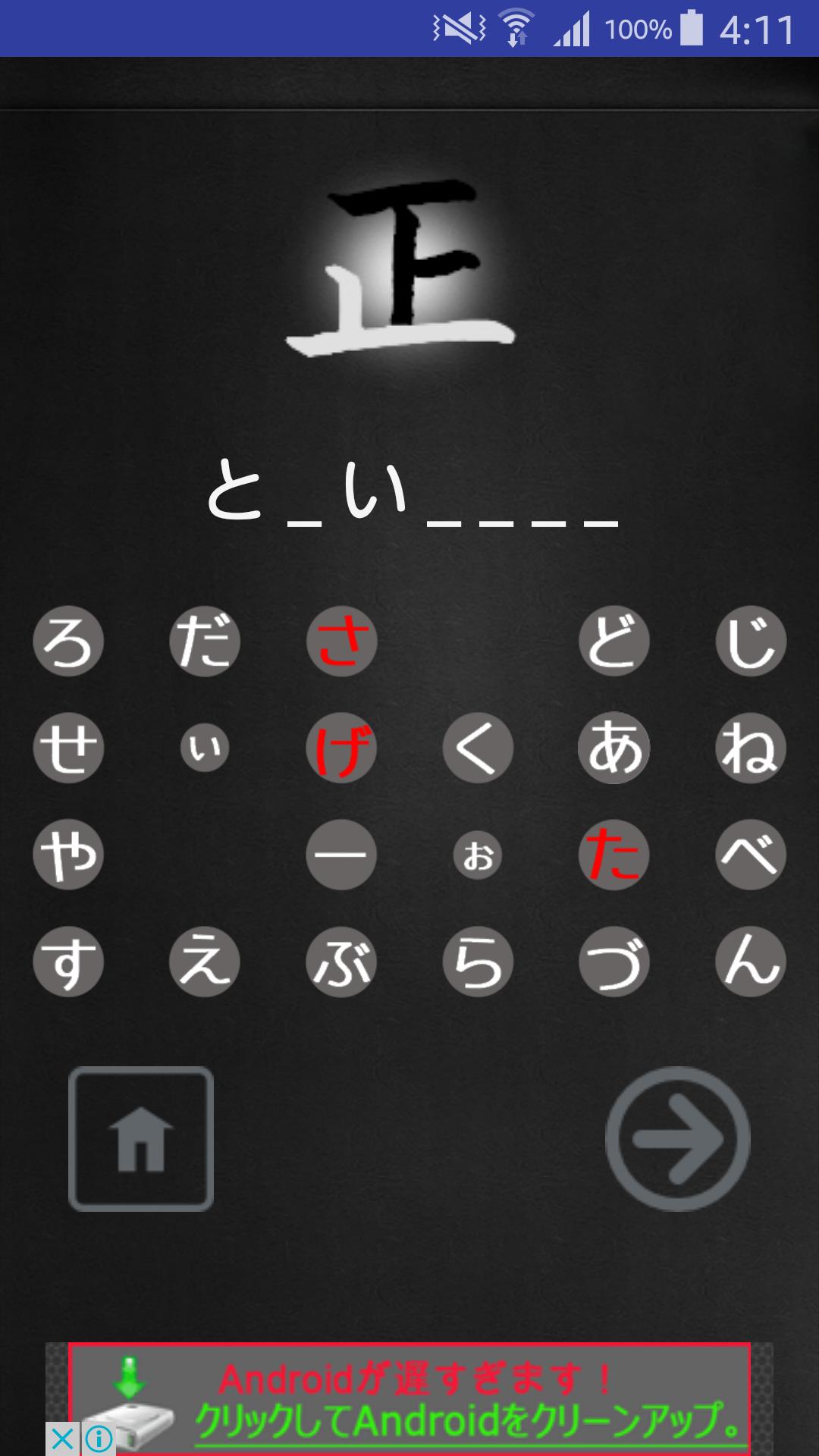
Task: Choose the ど hiragana key
Action: pyautogui.click(x=614, y=642)
